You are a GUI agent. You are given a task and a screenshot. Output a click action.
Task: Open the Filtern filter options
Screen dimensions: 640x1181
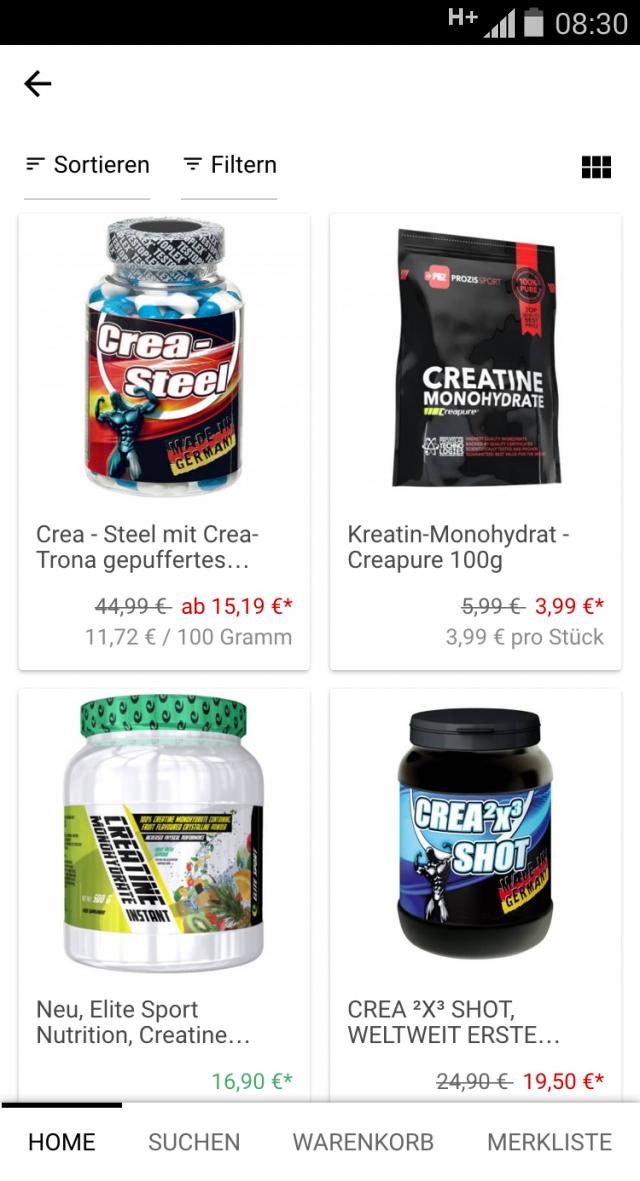pos(230,165)
